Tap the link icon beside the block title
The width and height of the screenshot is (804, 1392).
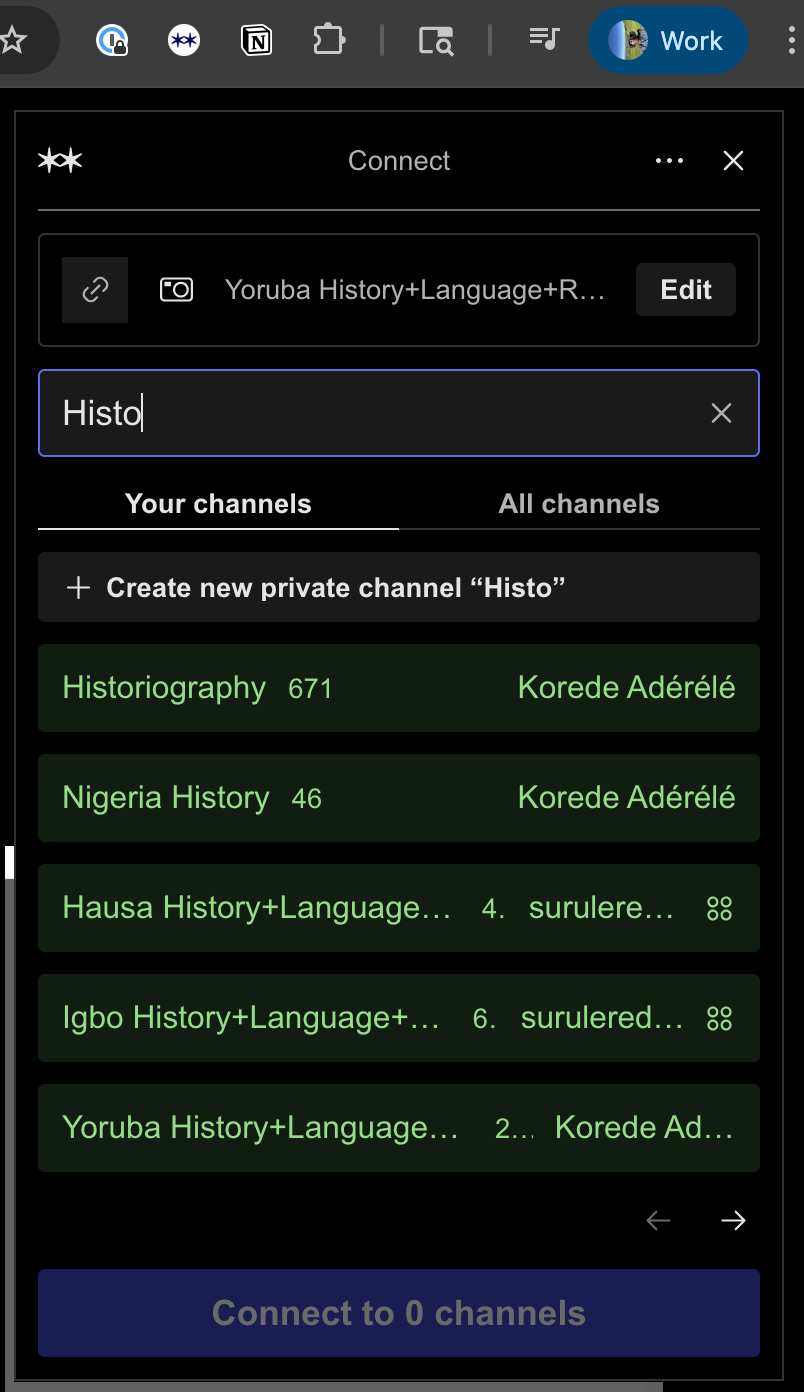coord(95,290)
